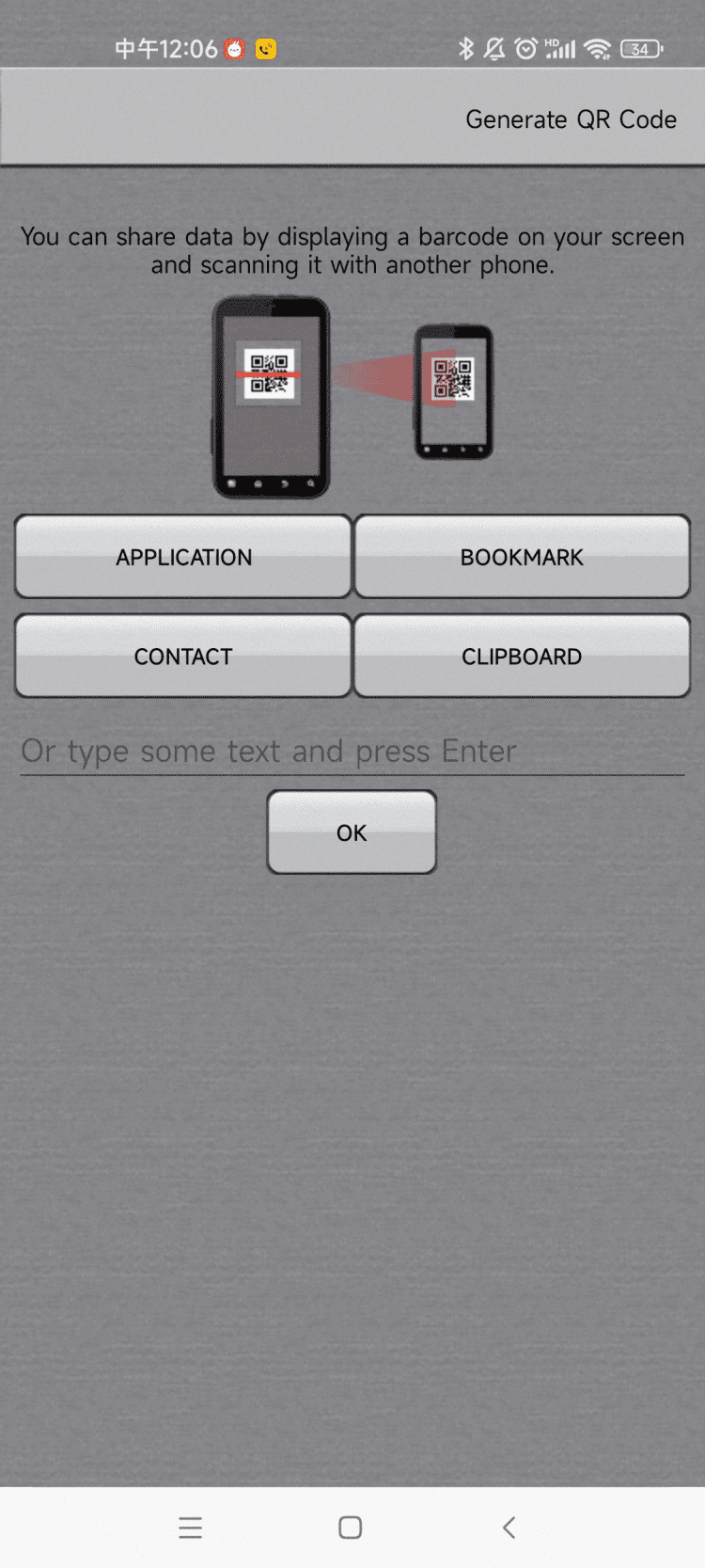Tap the APPLICATION button
Image resolution: width=705 pixels, height=1568 pixels.
(x=183, y=557)
